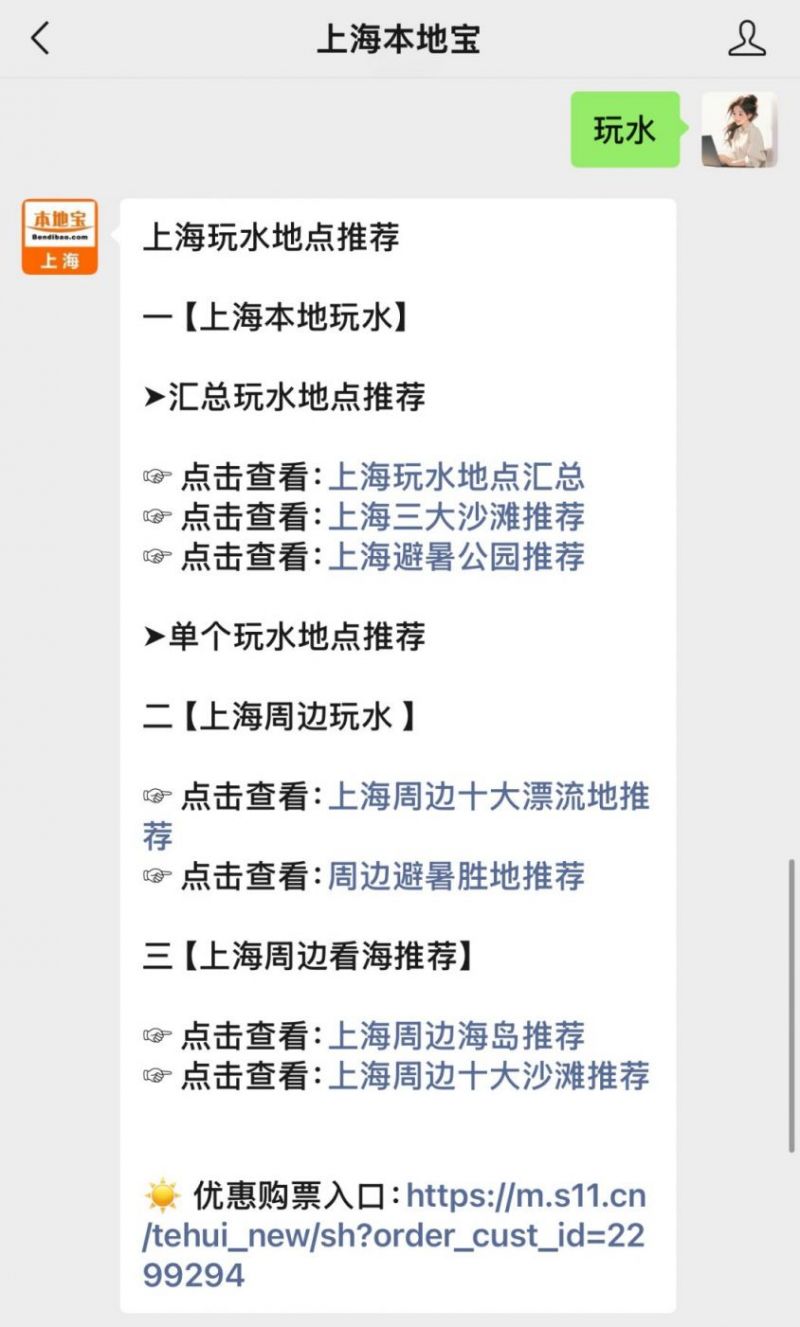
Task: Open link 上海玩水地点汇总
Action: click(x=456, y=477)
